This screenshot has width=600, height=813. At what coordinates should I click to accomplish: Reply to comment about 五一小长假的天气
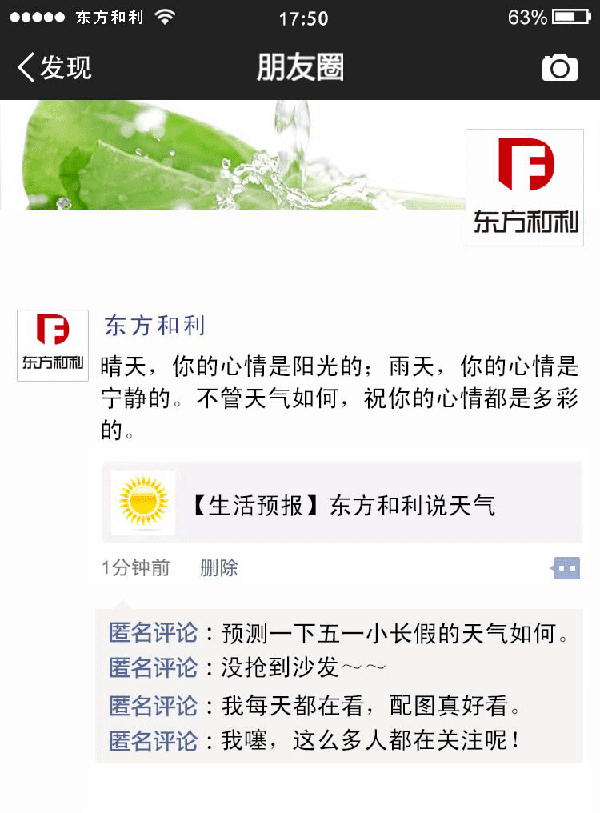340,633
